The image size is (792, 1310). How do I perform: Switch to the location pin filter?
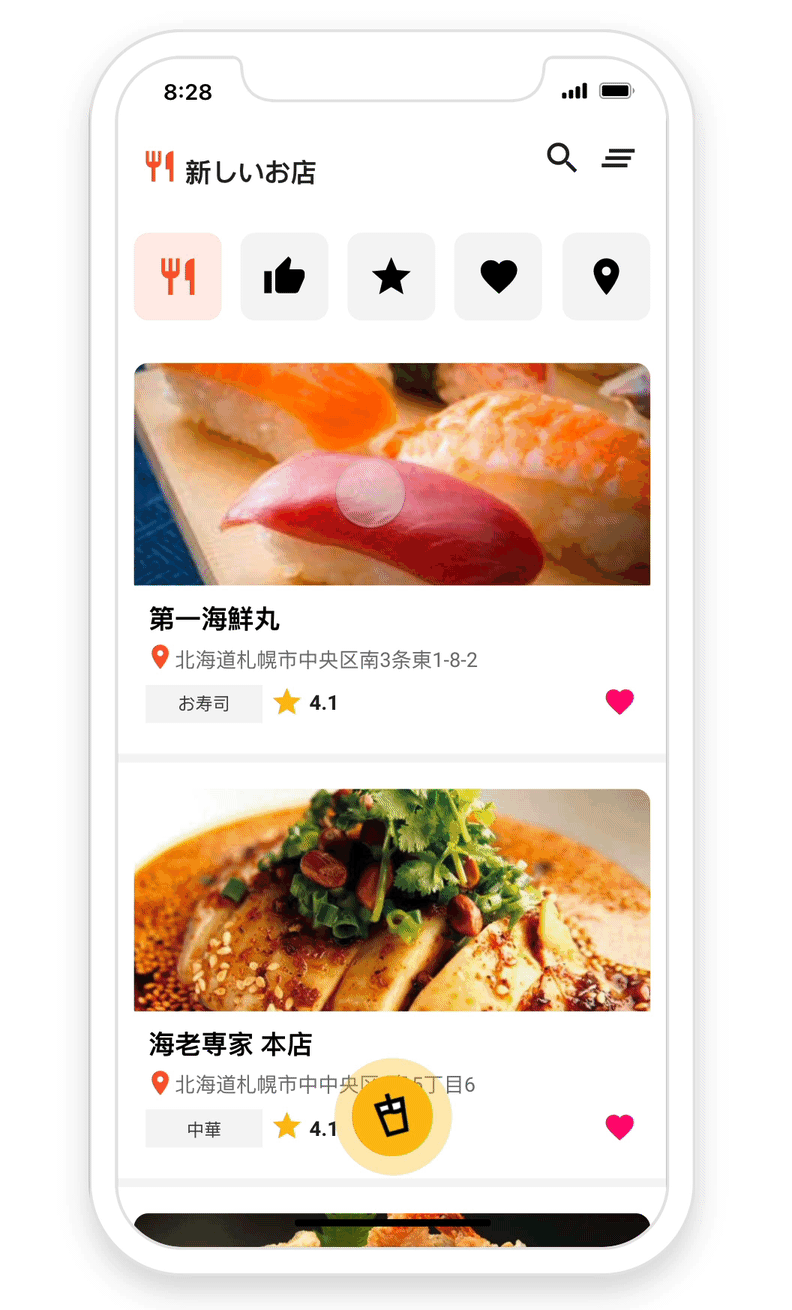point(606,276)
